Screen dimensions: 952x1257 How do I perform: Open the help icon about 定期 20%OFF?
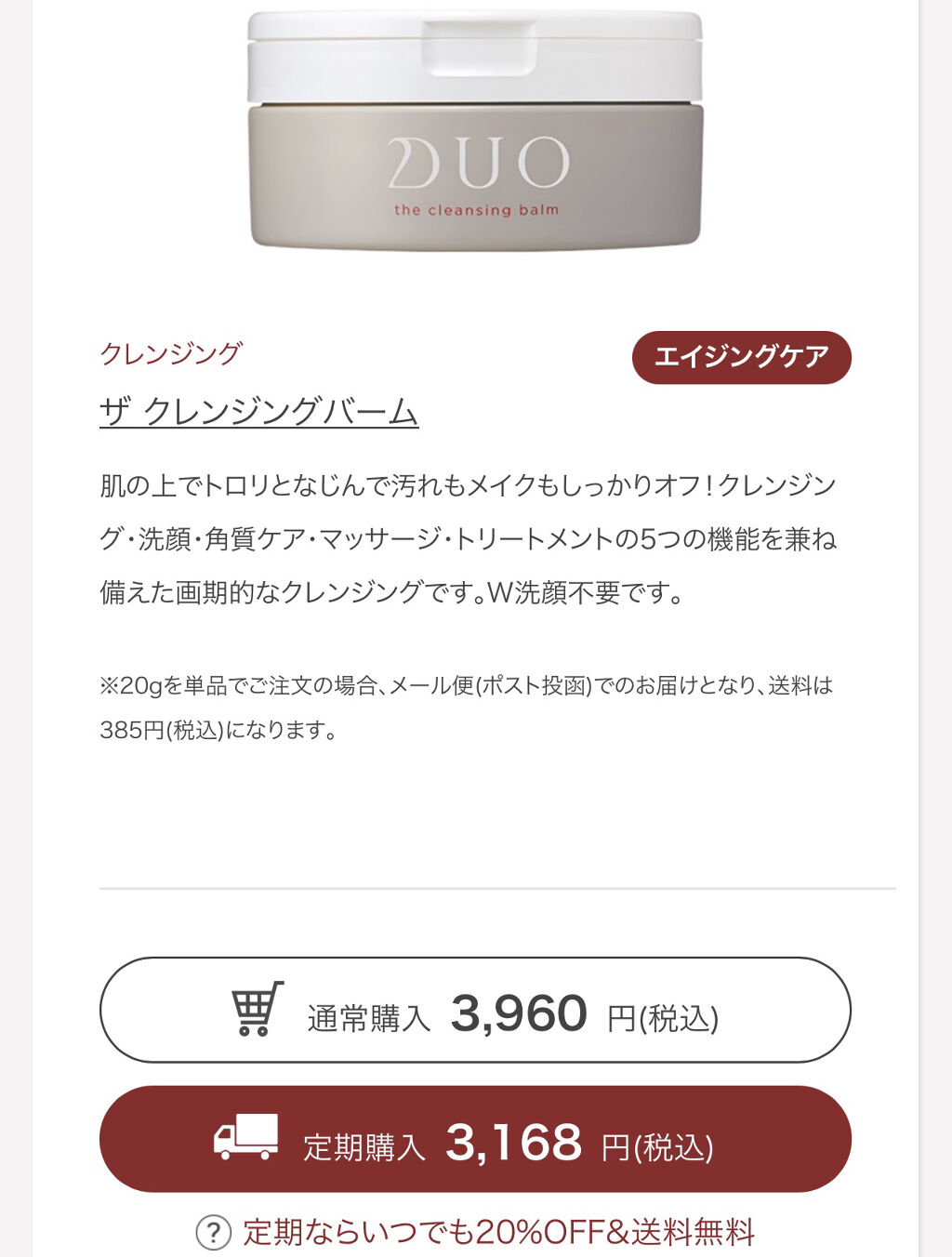pos(213,1233)
